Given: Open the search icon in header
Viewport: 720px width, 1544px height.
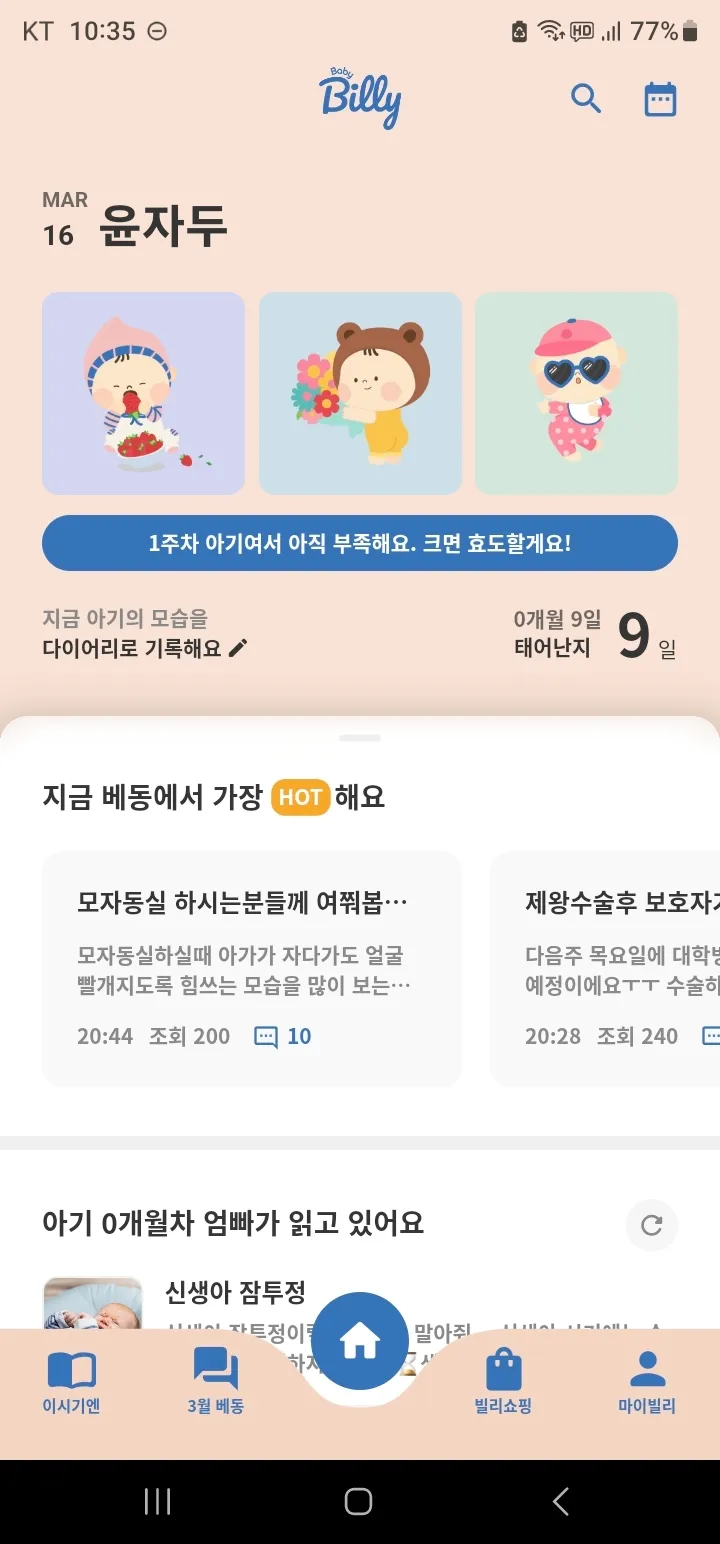Looking at the screenshot, I should (x=586, y=98).
